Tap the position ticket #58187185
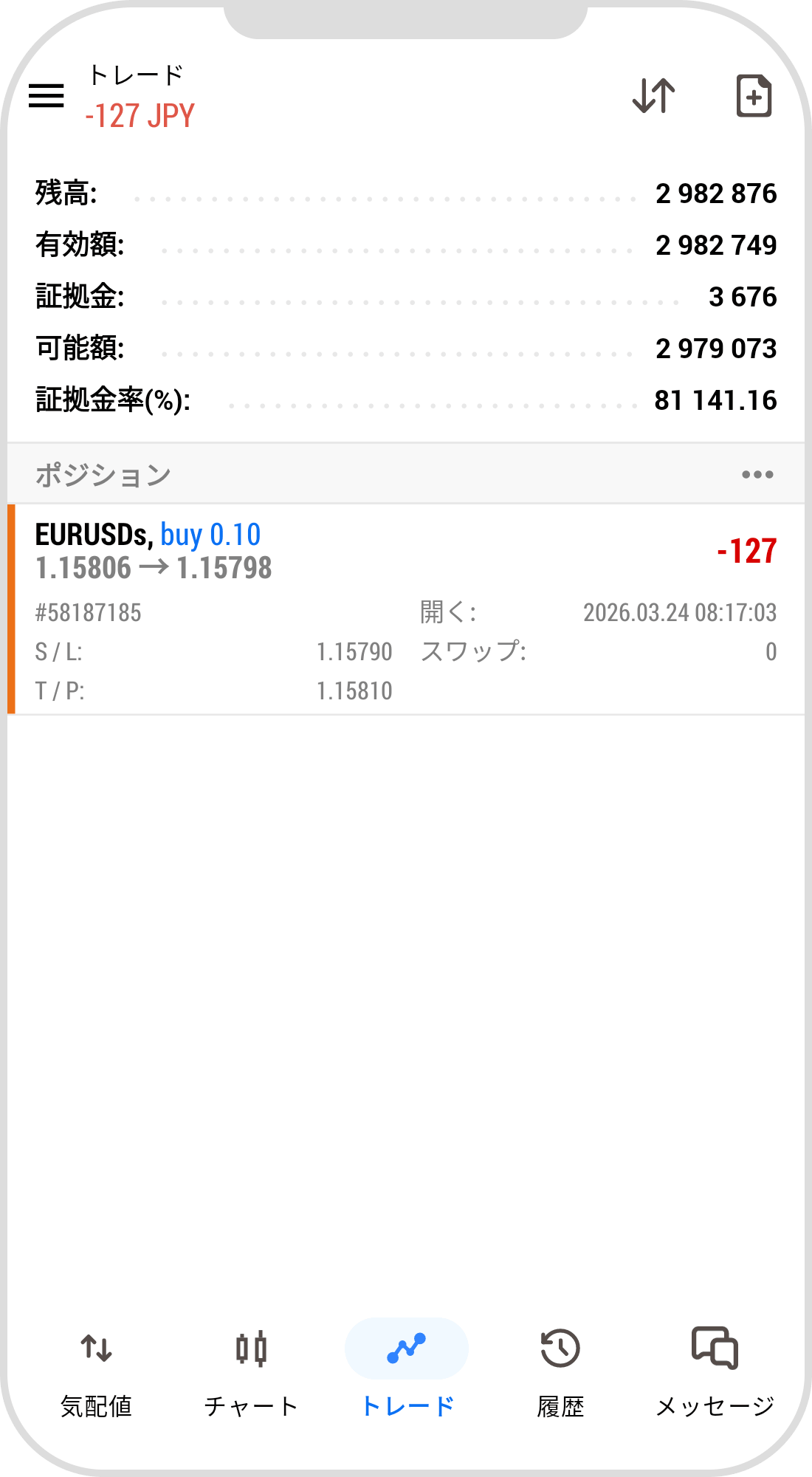The width and height of the screenshot is (812, 1477). (x=88, y=613)
